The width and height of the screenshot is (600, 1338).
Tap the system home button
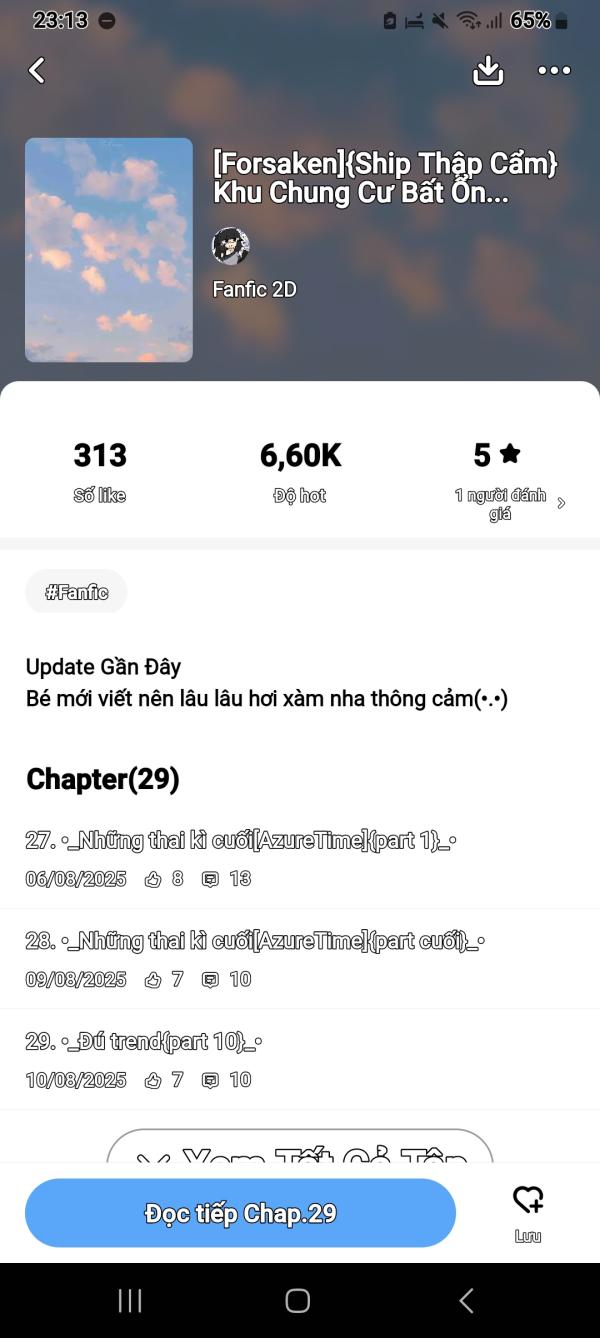[x=298, y=1300]
